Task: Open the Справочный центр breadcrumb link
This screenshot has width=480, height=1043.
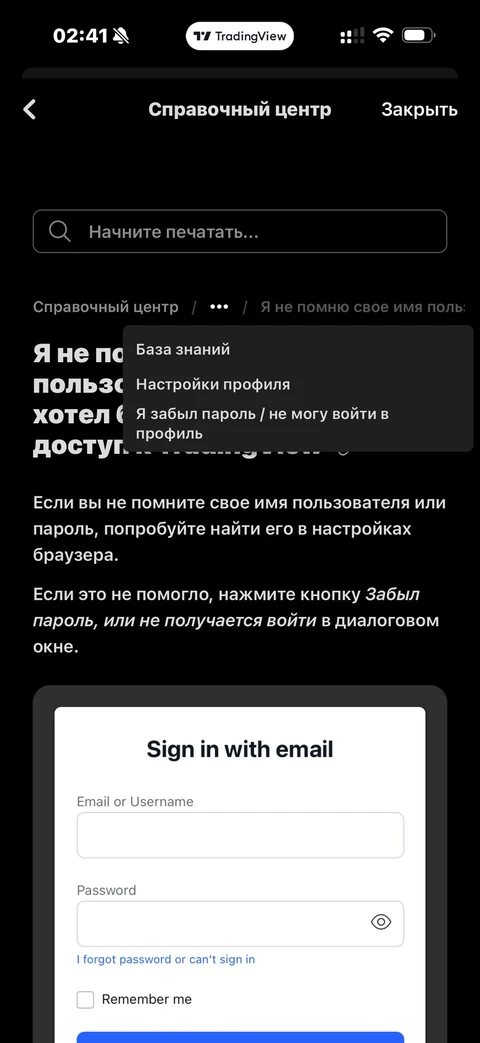Action: [106, 307]
